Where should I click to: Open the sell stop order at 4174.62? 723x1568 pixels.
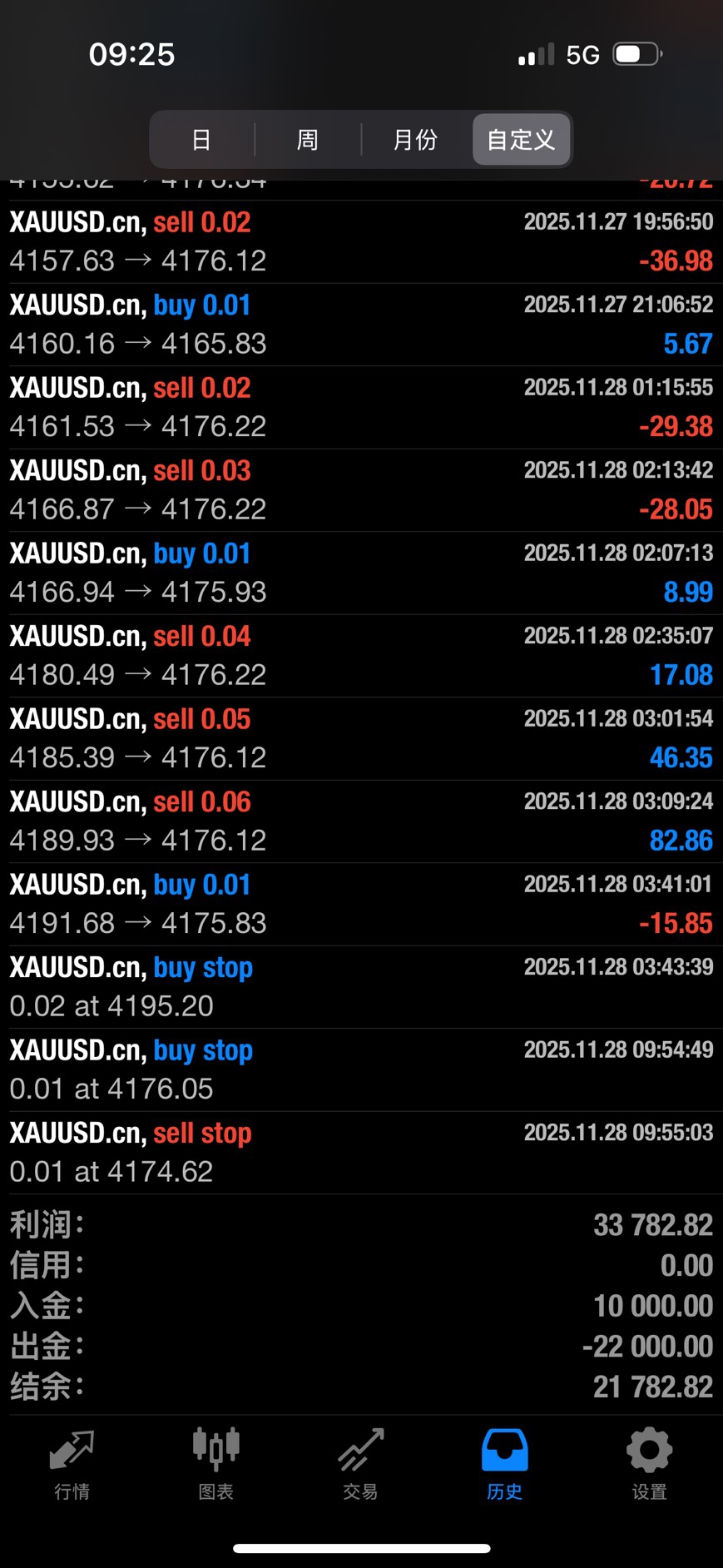[x=361, y=1153]
